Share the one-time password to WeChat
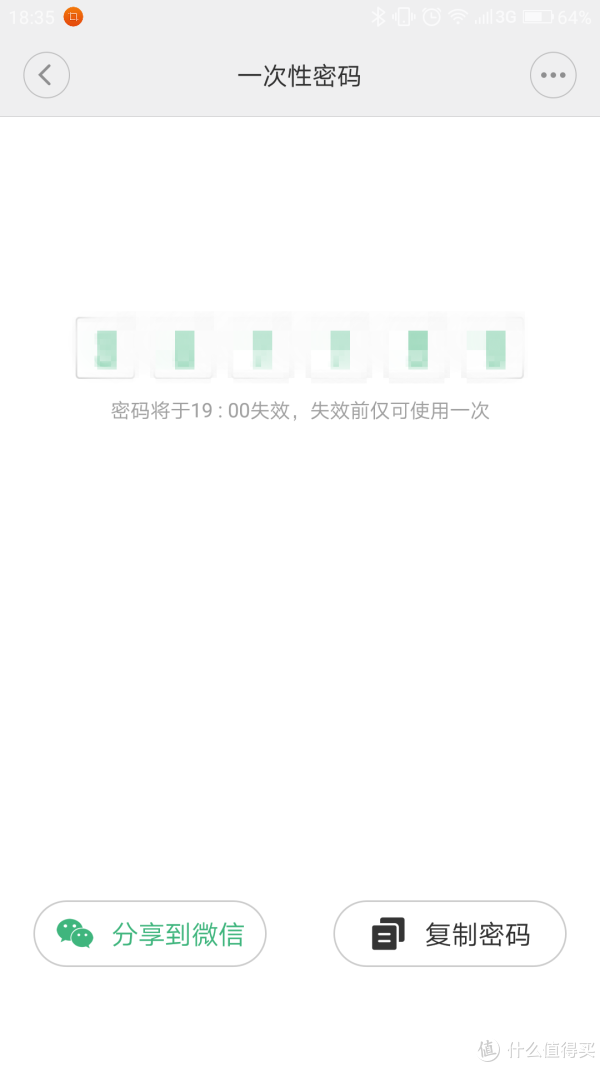 150,934
